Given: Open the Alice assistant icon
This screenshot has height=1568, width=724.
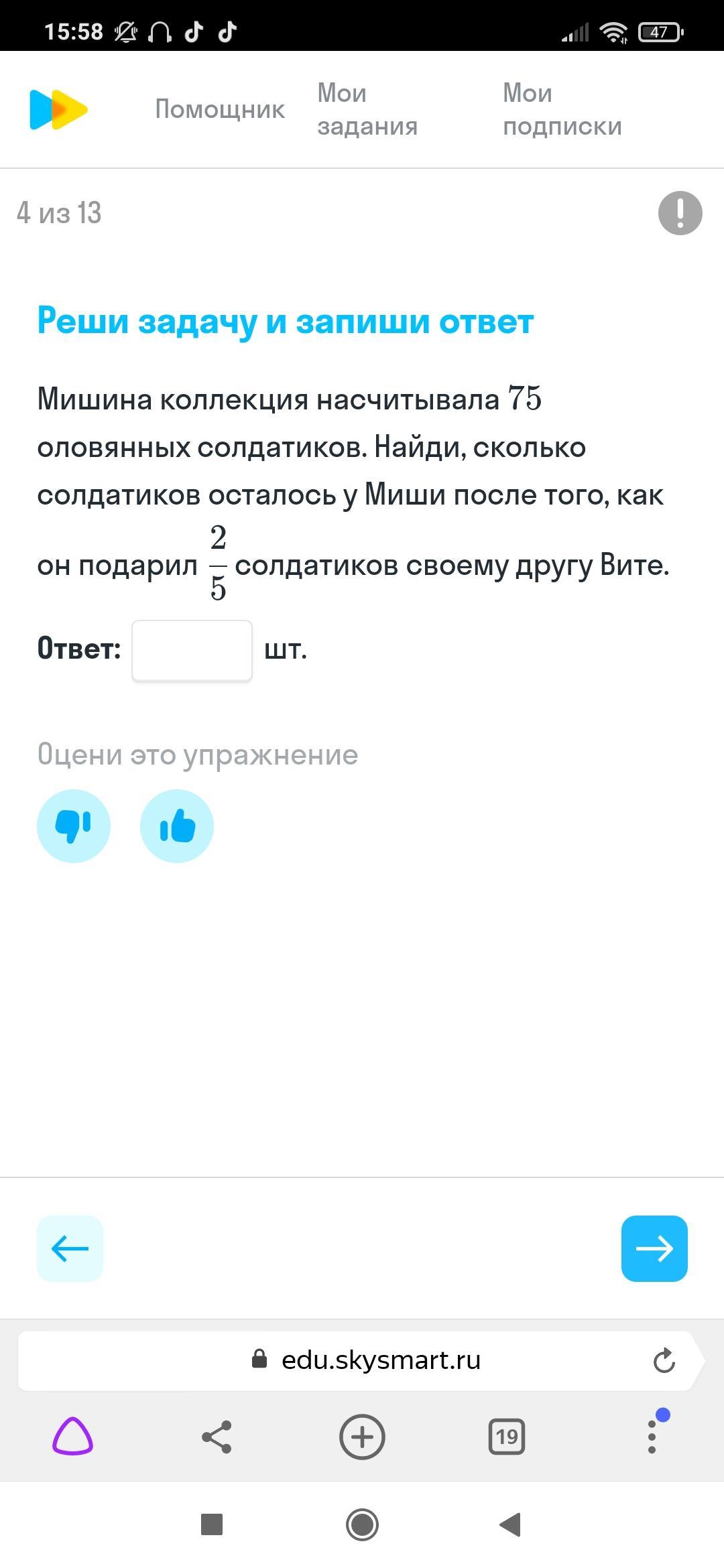Looking at the screenshot, I should [x=72, y=1436].
